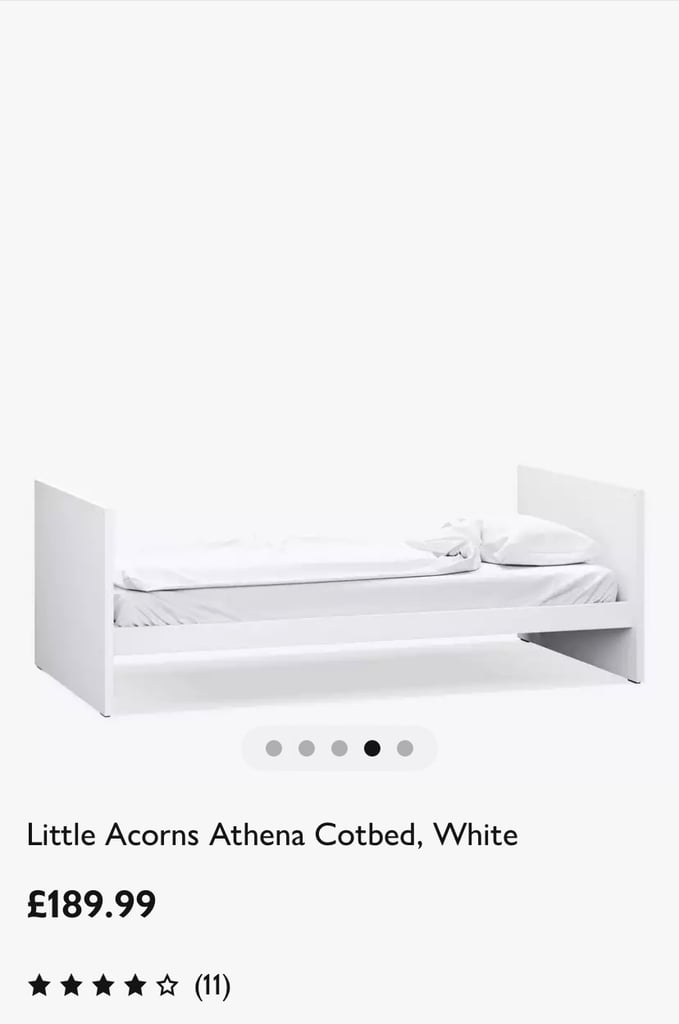
Task: Open the 11 customer reviews rating
Action: 129,987
